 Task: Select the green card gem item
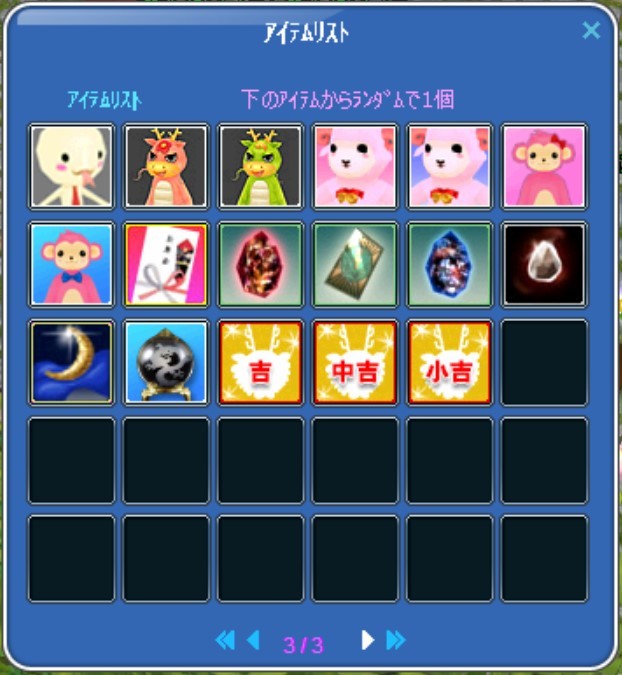(x=355, y=264)
